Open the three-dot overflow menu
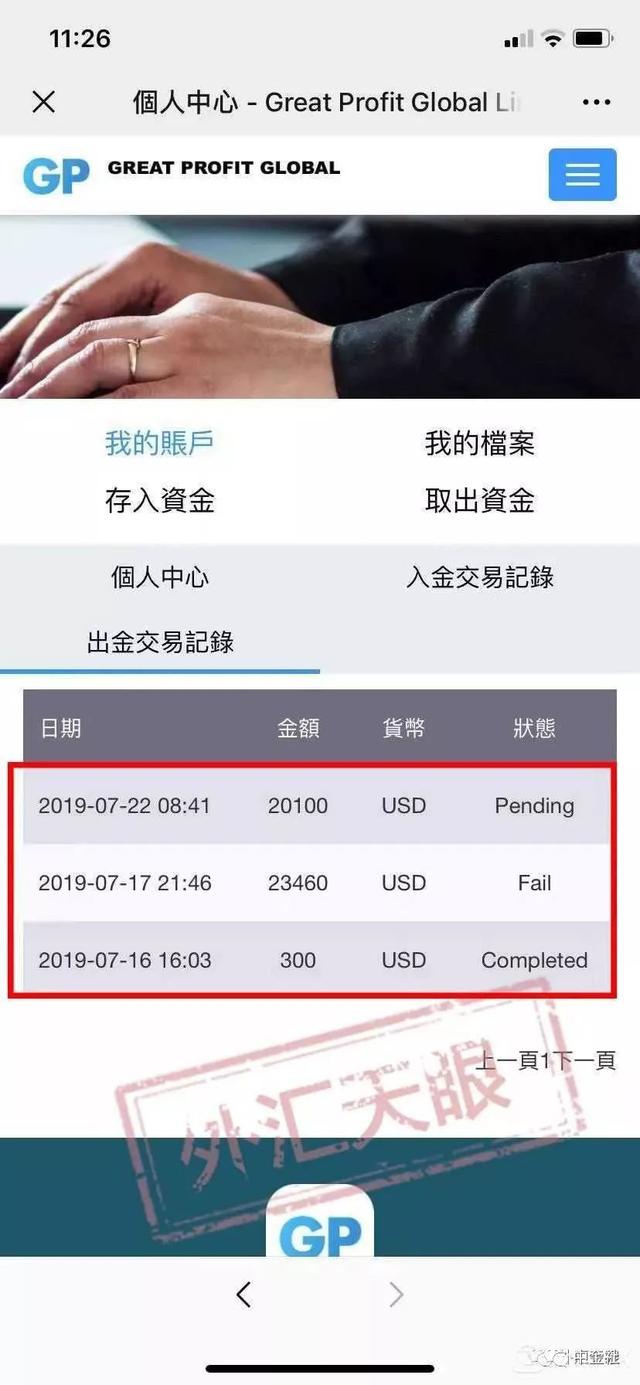 [596, 102]
